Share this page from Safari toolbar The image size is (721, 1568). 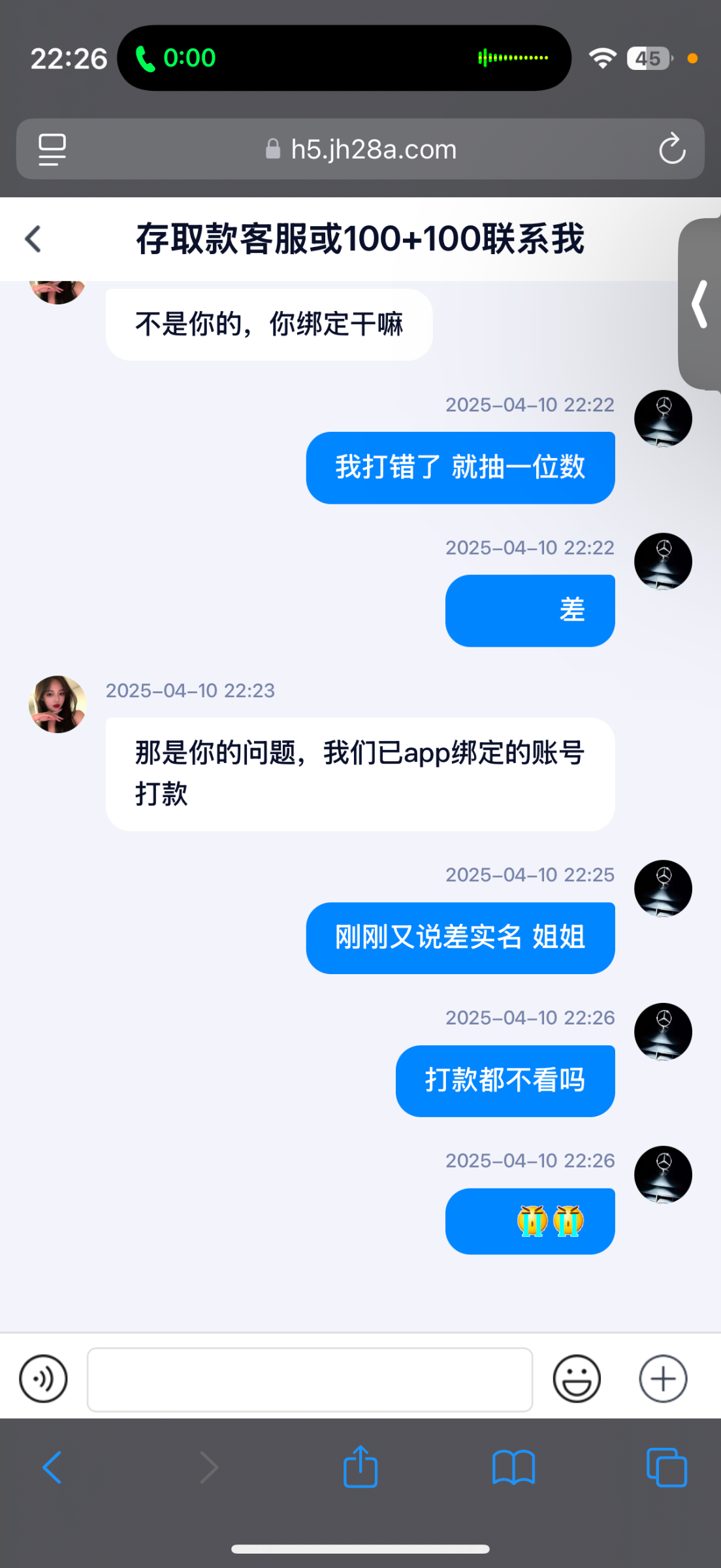point(360,1467)
